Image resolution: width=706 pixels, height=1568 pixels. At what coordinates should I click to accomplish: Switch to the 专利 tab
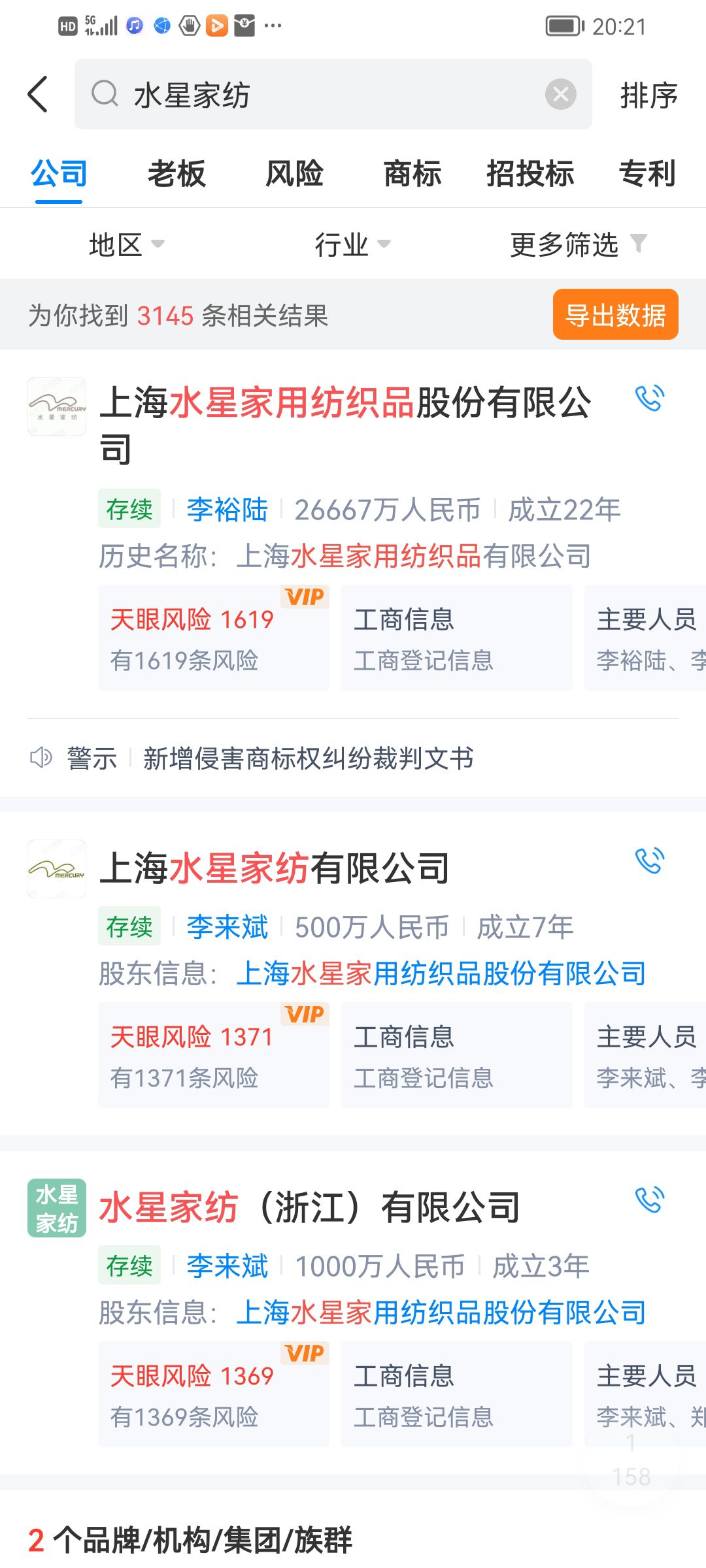click(x=647, y=174)
